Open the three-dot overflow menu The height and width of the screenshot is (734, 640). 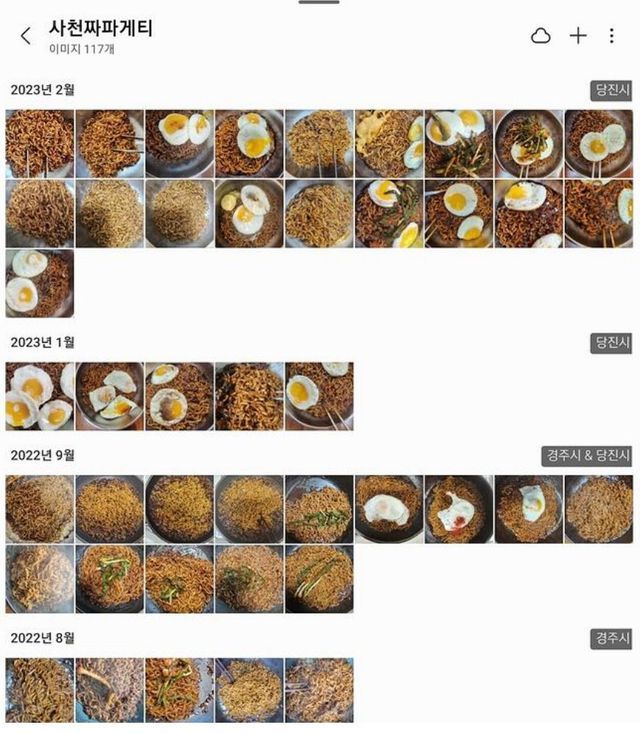[x=612, y=36]
